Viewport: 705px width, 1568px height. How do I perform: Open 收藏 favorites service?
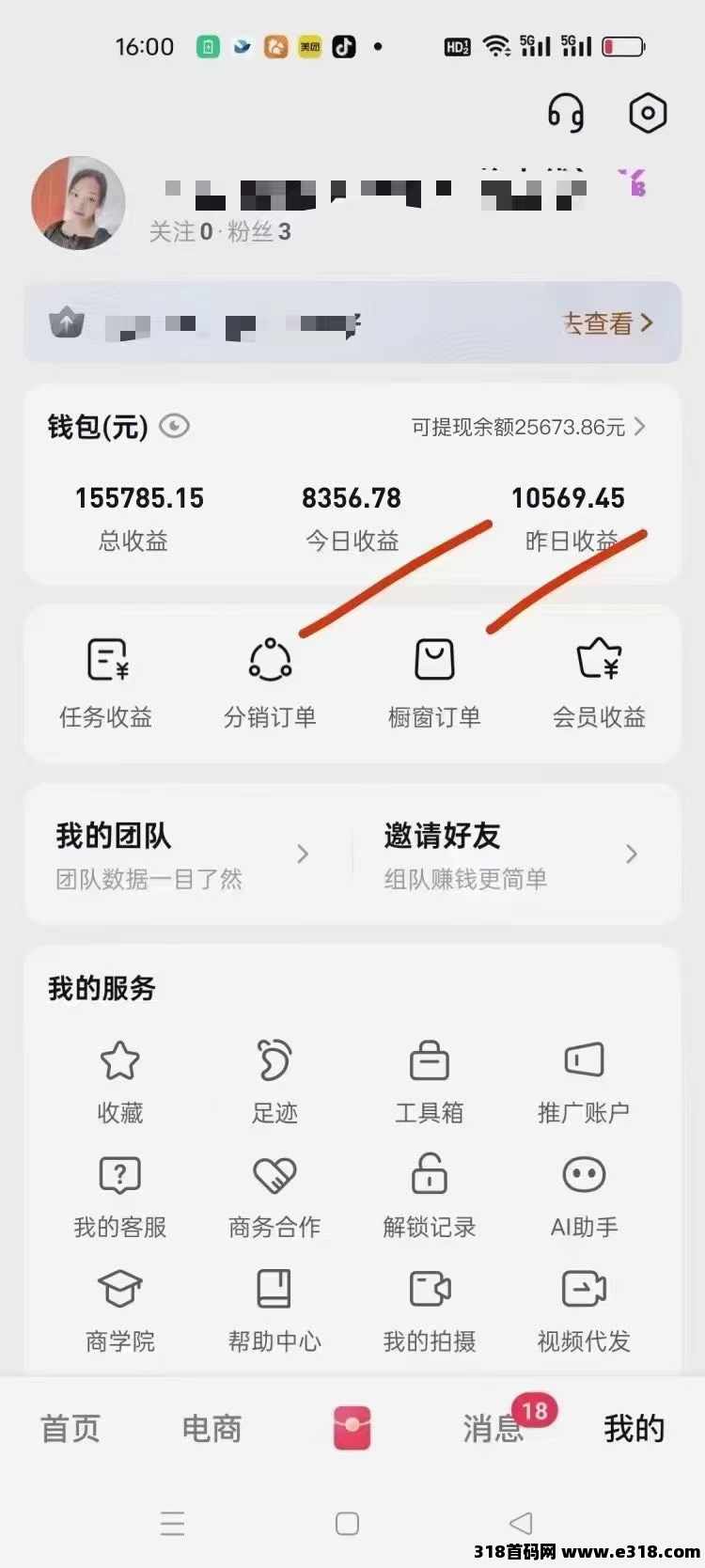pyautogui.click(x=120, y=1081)
